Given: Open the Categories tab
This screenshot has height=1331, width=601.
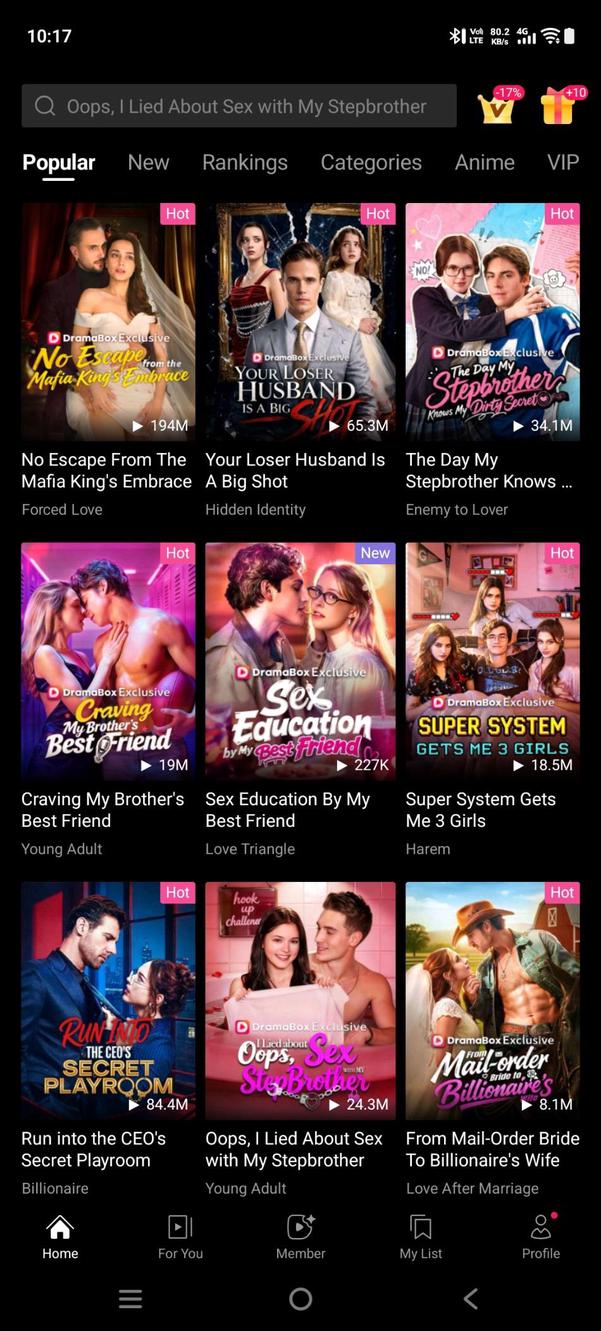Looking at the screenshot, I should coord(371,162).
